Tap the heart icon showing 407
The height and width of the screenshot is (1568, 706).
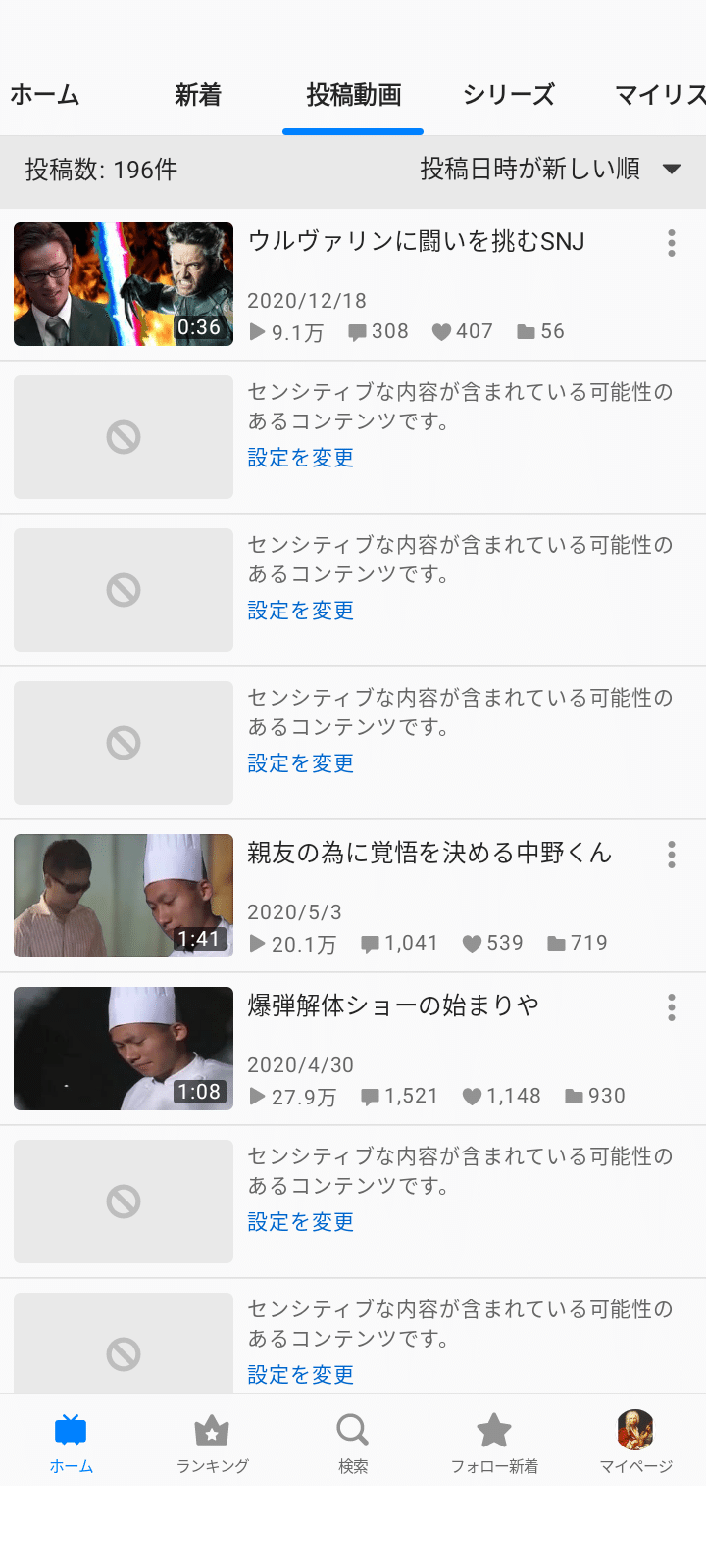[443, 331]
